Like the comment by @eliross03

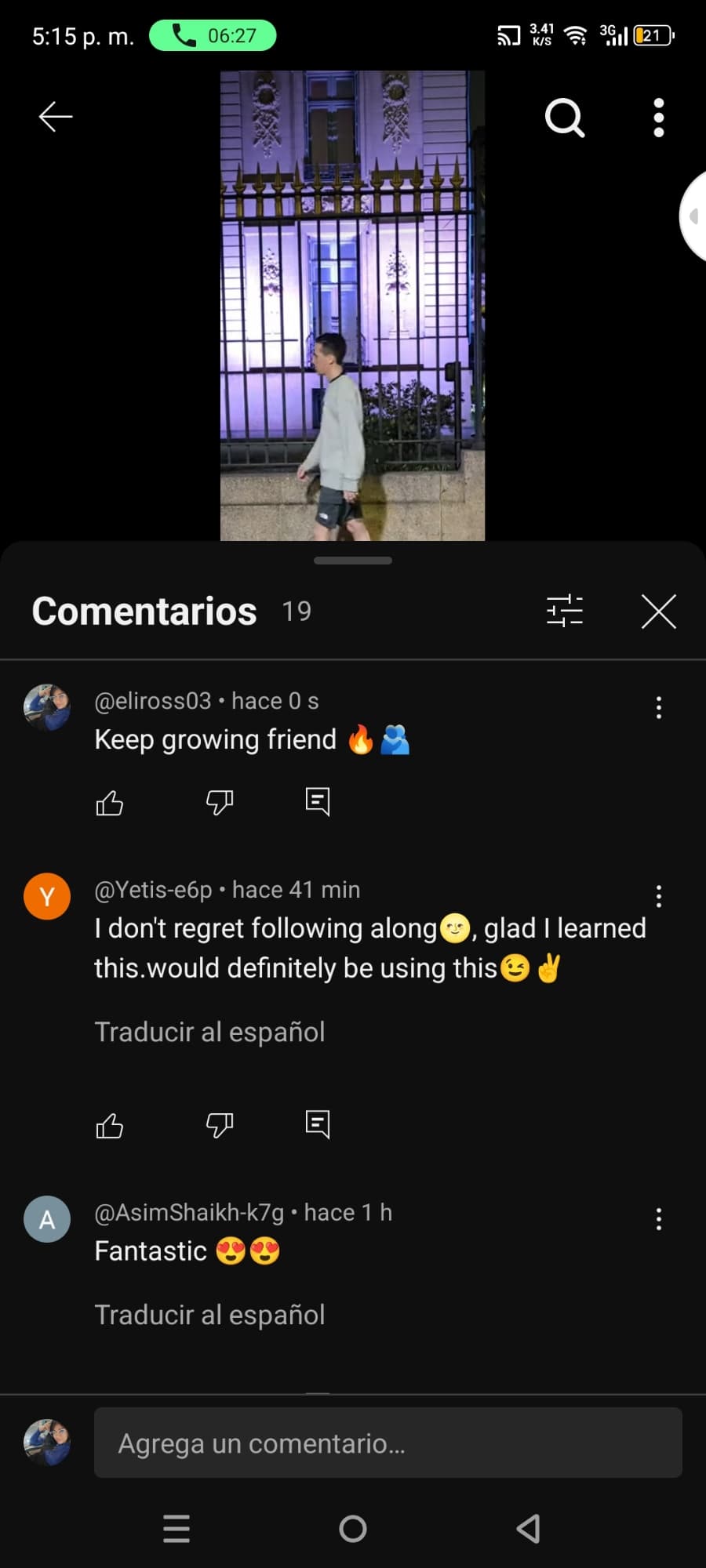(110, 802)
